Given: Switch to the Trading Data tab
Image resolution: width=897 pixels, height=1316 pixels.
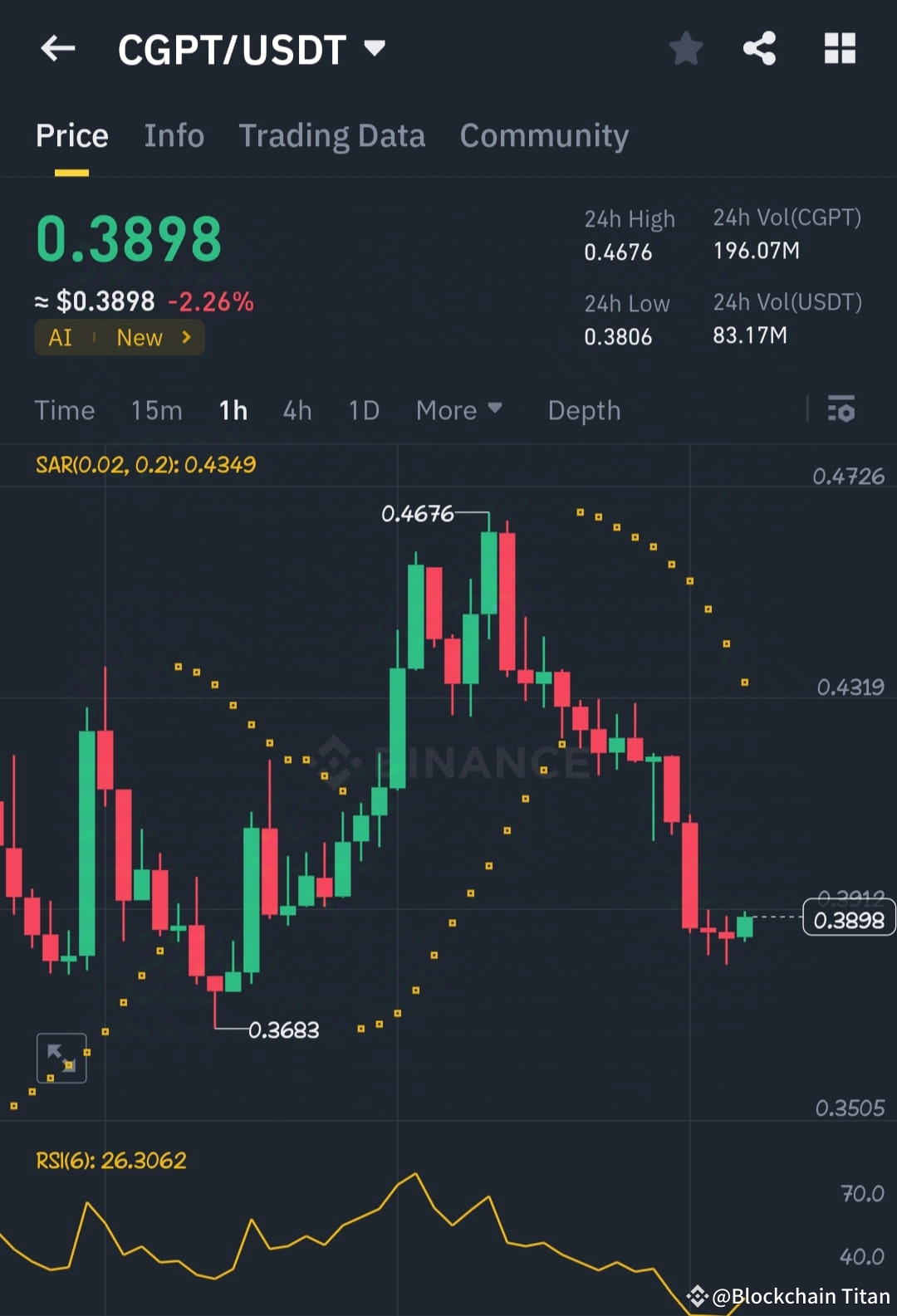Looking at the screenshot, I should click(332, 135).
